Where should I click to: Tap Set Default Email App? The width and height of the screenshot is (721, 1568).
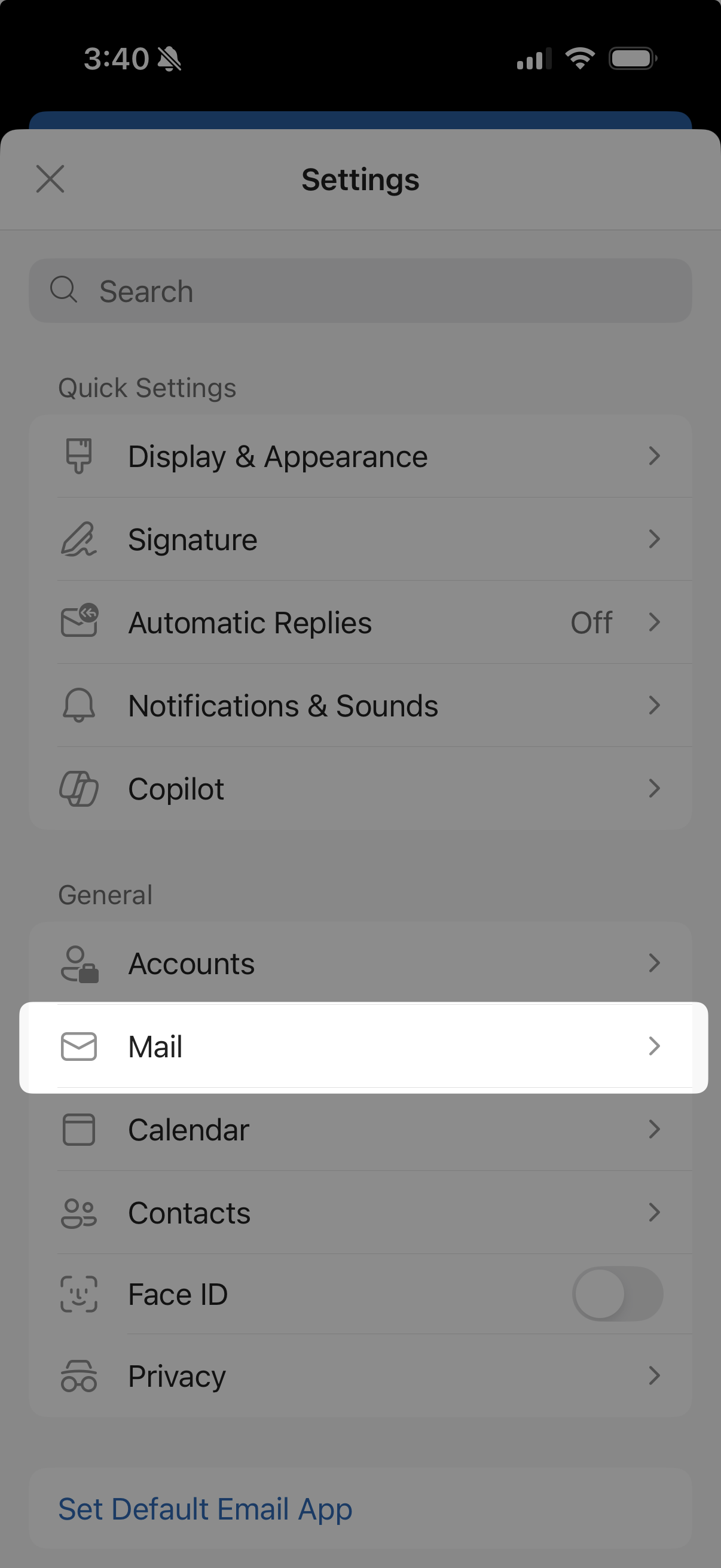pyautogui.click(x=205, y=1509)
